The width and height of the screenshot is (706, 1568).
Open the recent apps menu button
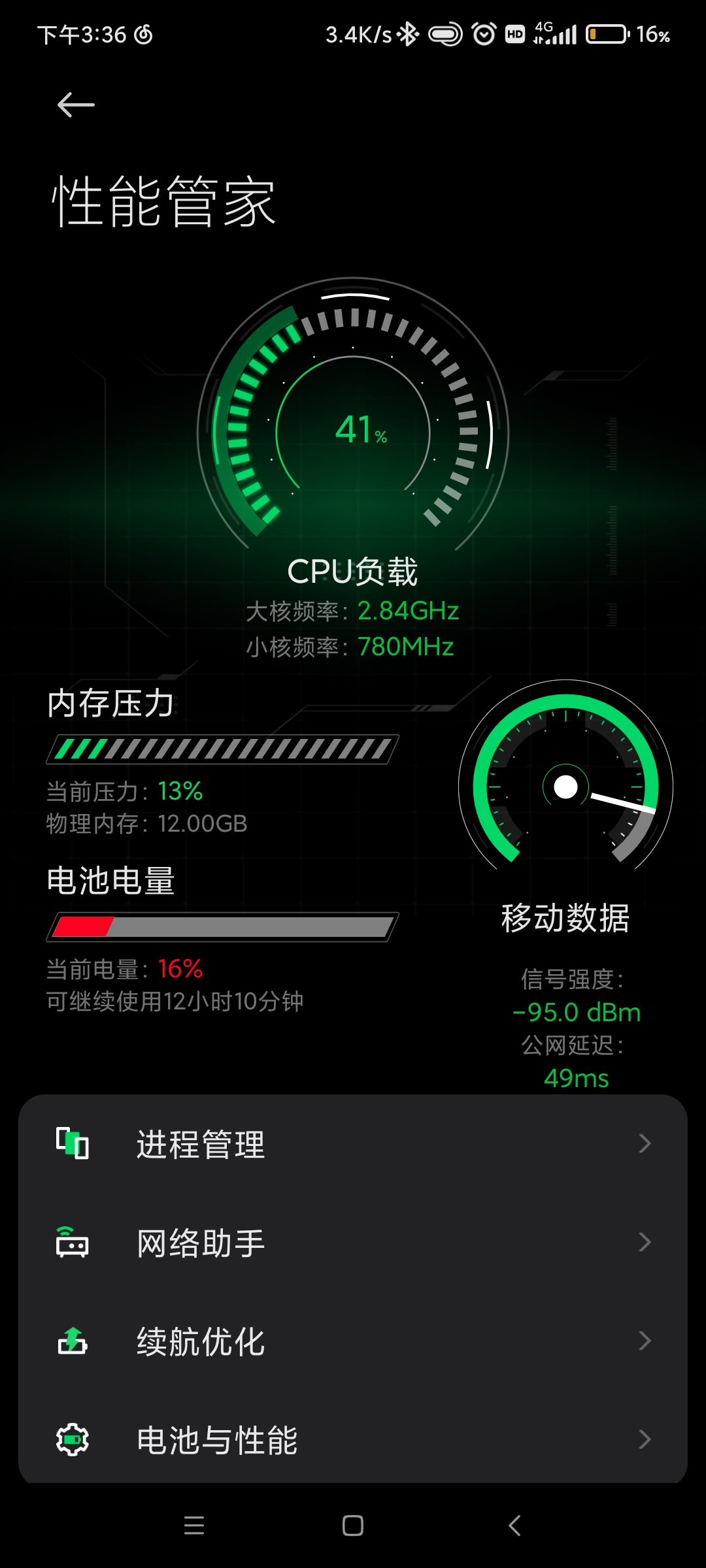(x=194, y=1526)
